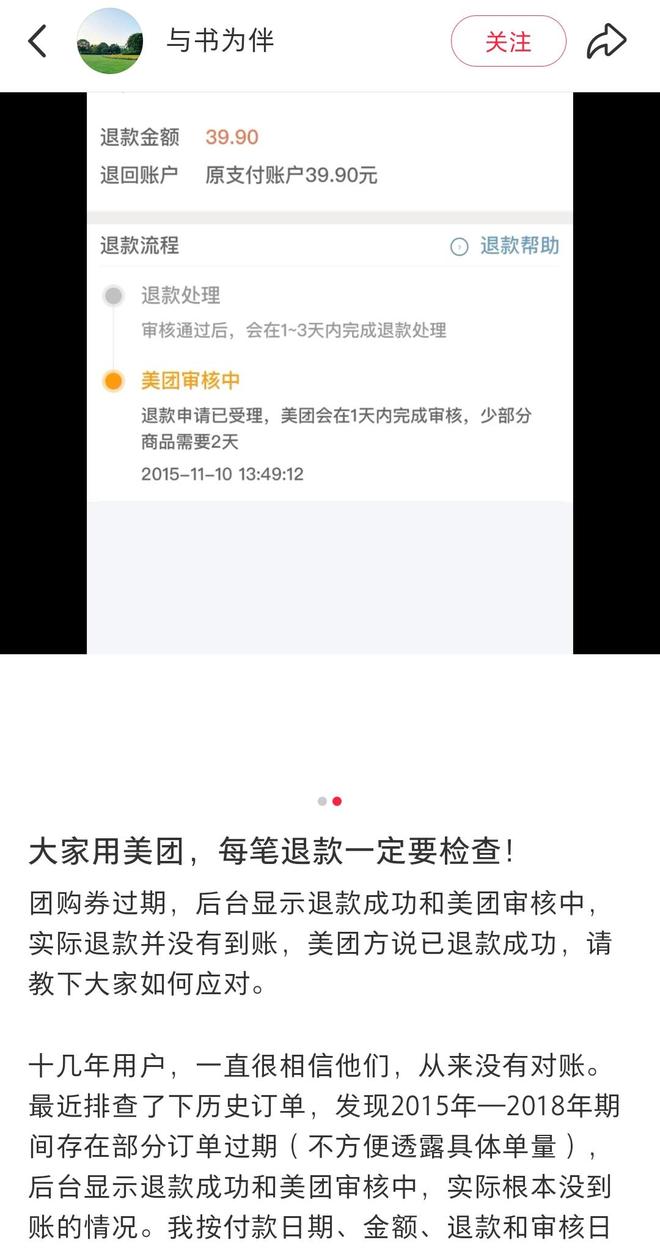Share this post

coord(606,42)
